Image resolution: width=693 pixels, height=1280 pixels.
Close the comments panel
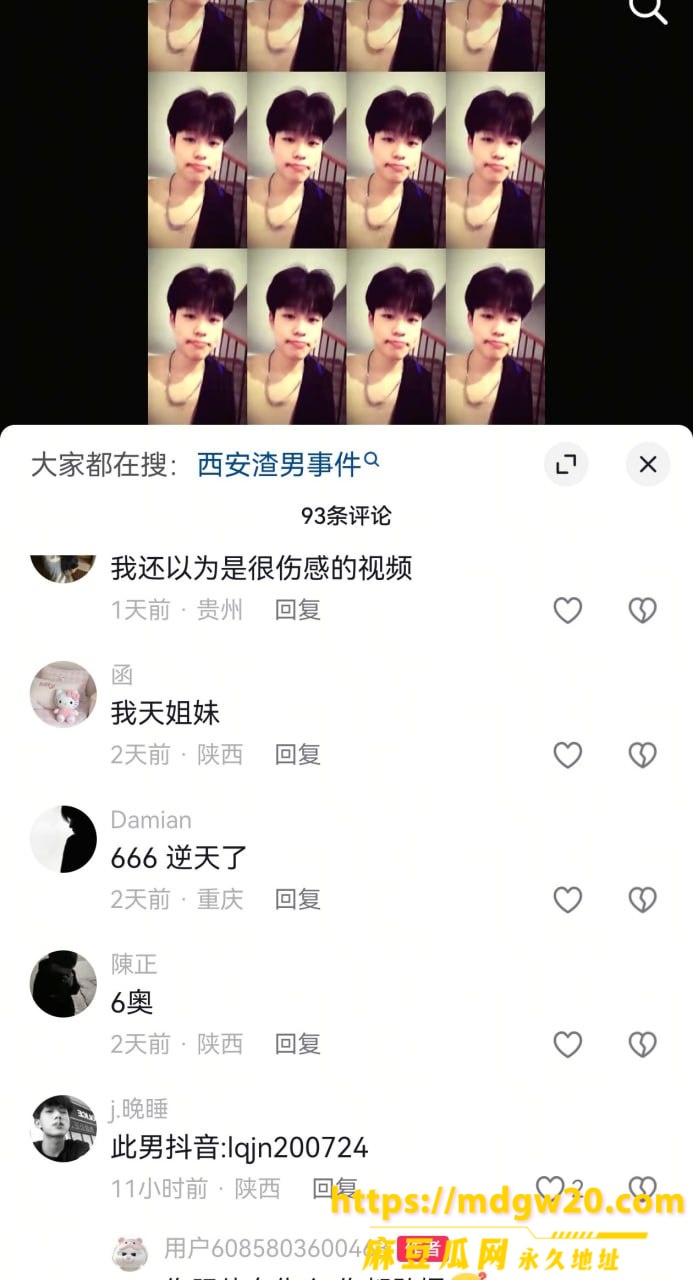648,464
